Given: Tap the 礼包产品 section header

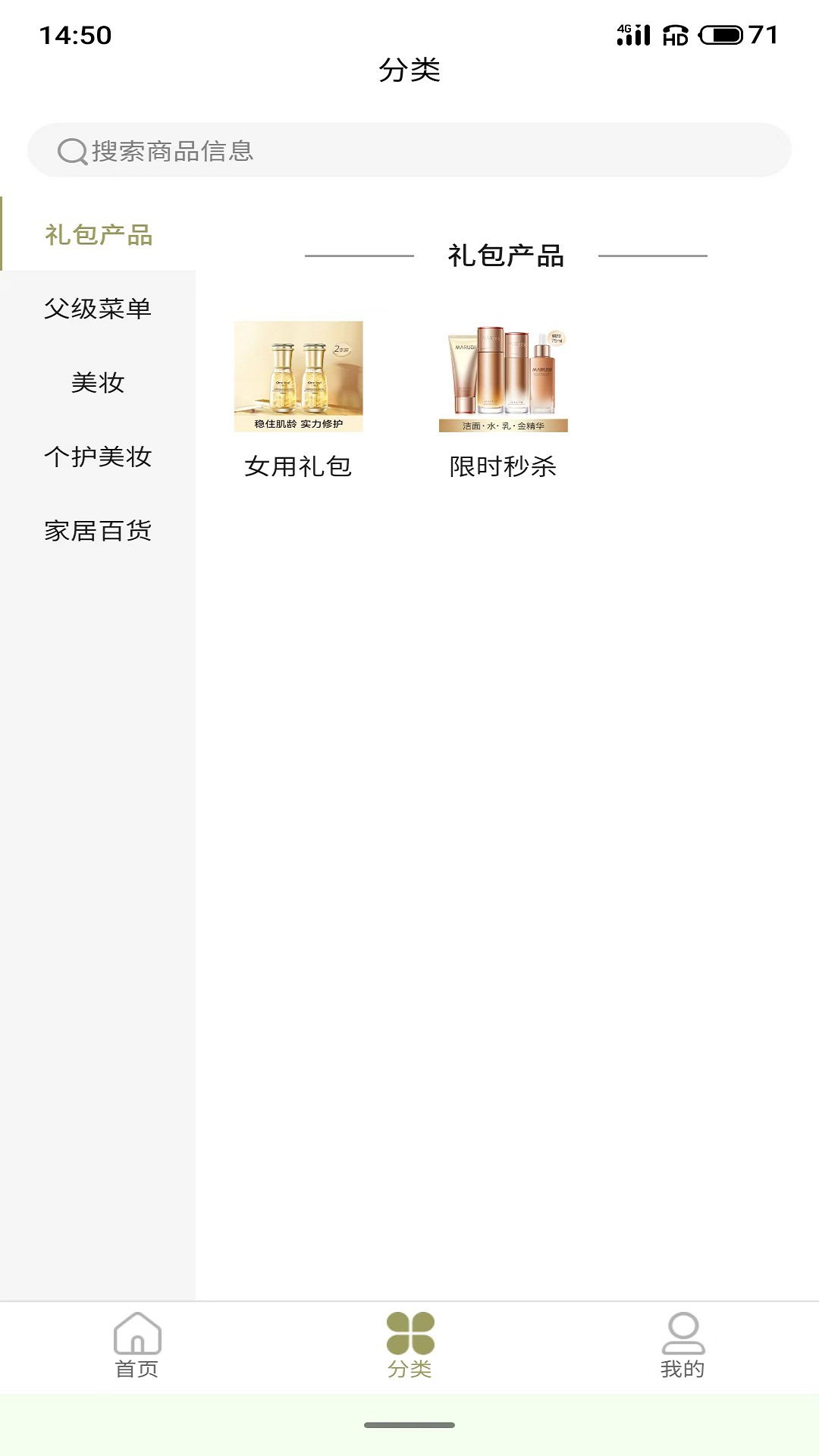Looking at the screenshot, I should 505,256.
